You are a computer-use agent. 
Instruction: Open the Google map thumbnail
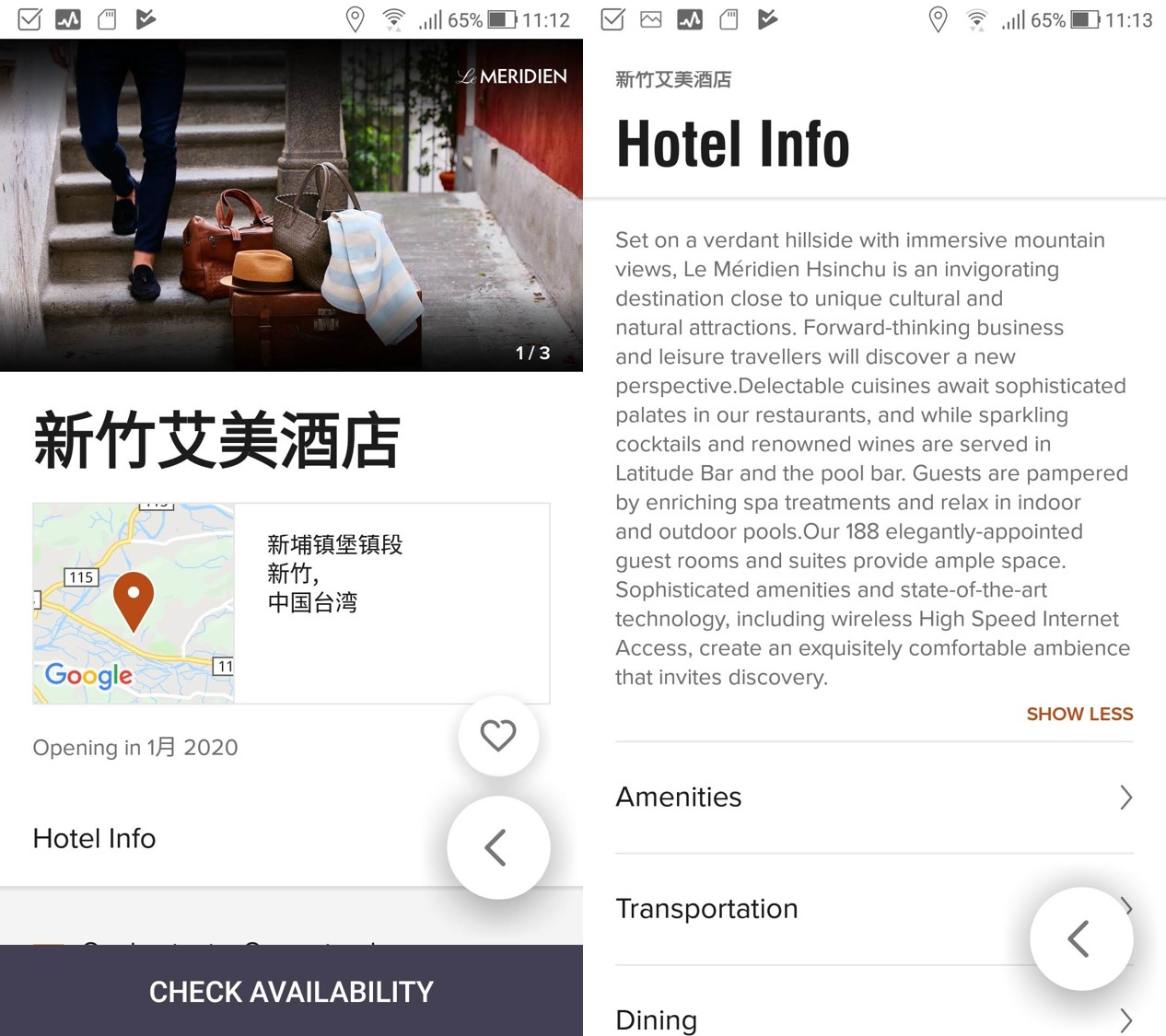[134, 603]
